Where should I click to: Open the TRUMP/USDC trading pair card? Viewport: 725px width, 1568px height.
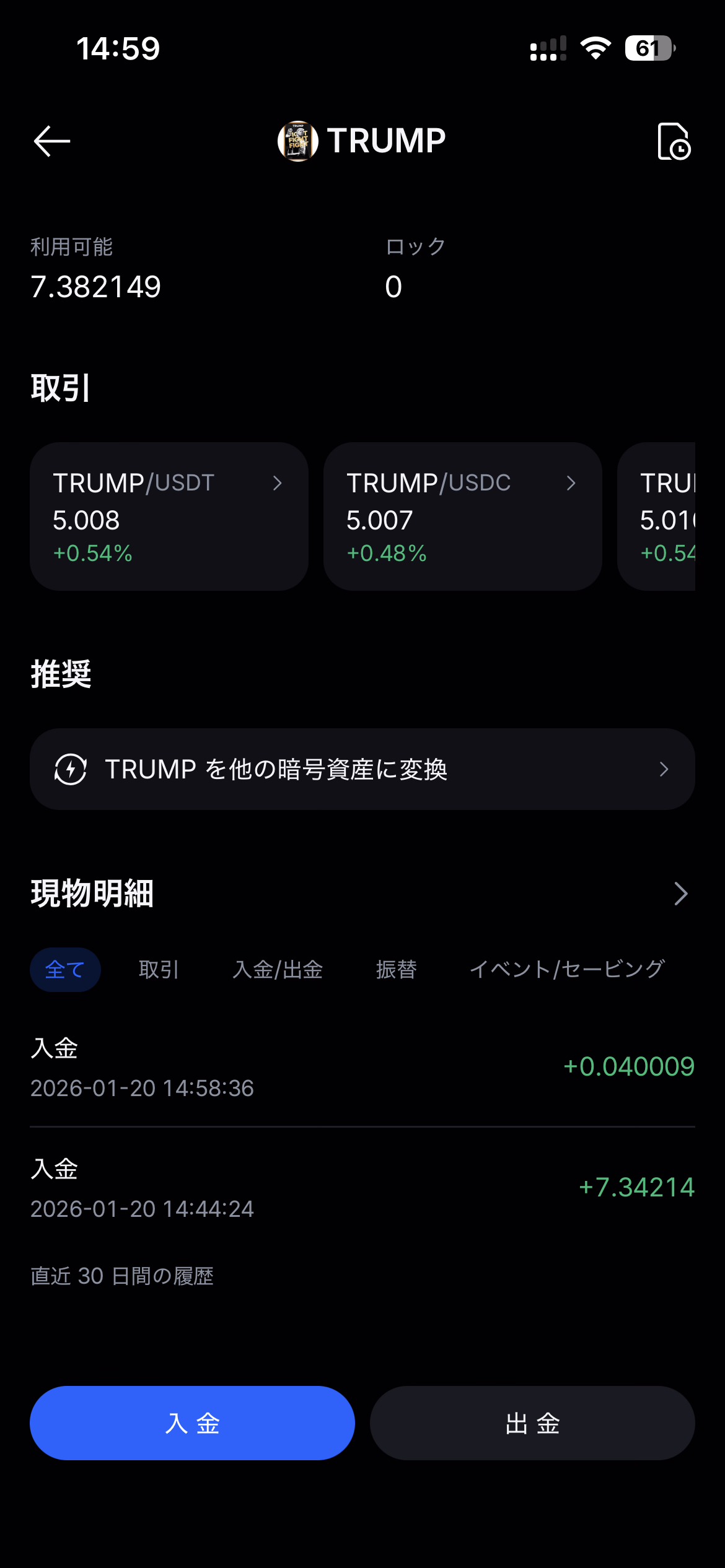[x=462, y=516]
